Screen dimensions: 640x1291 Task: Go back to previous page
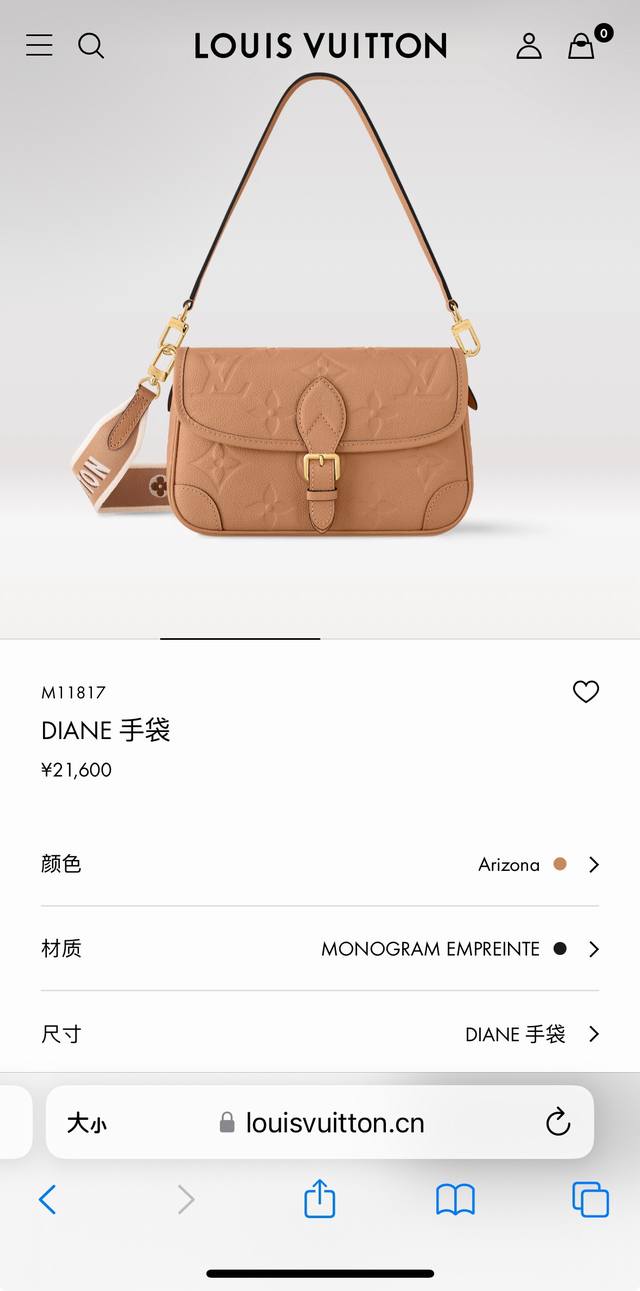47,1199
